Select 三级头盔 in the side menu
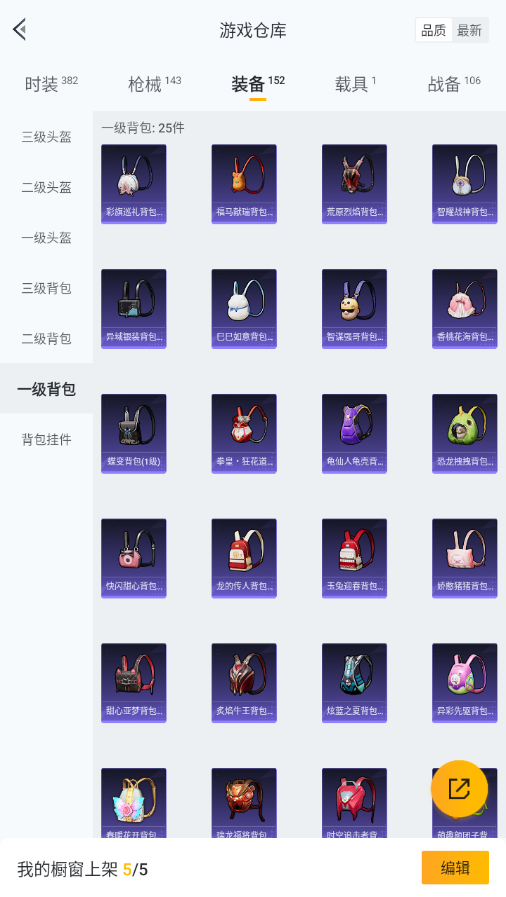The height and width of the screenshot is (897, 506). (46, 137)
